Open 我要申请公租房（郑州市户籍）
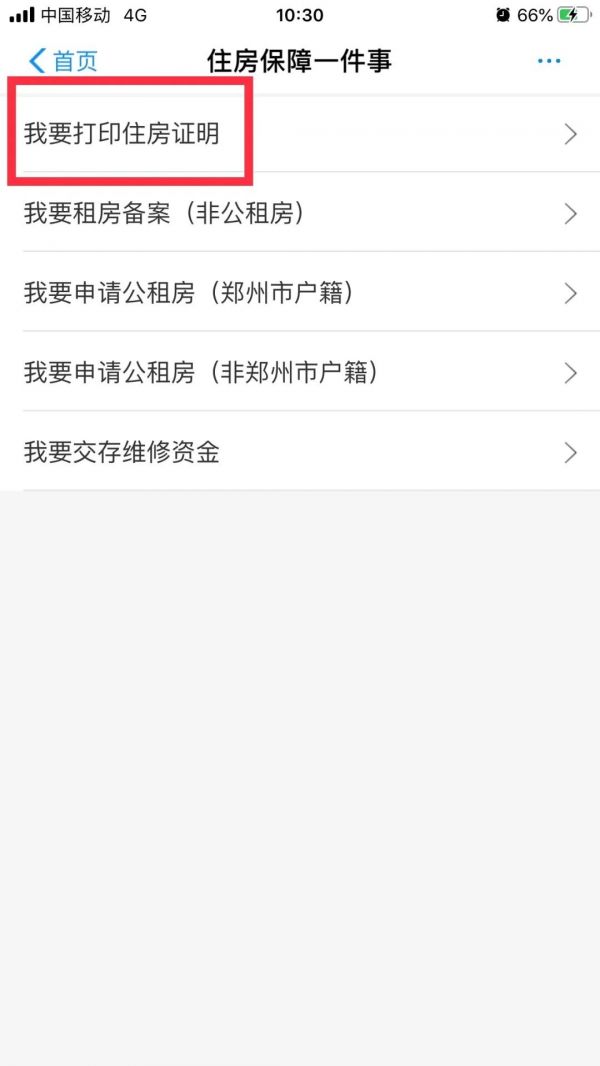The image size is (600, 1066). (x=300, y=292)
